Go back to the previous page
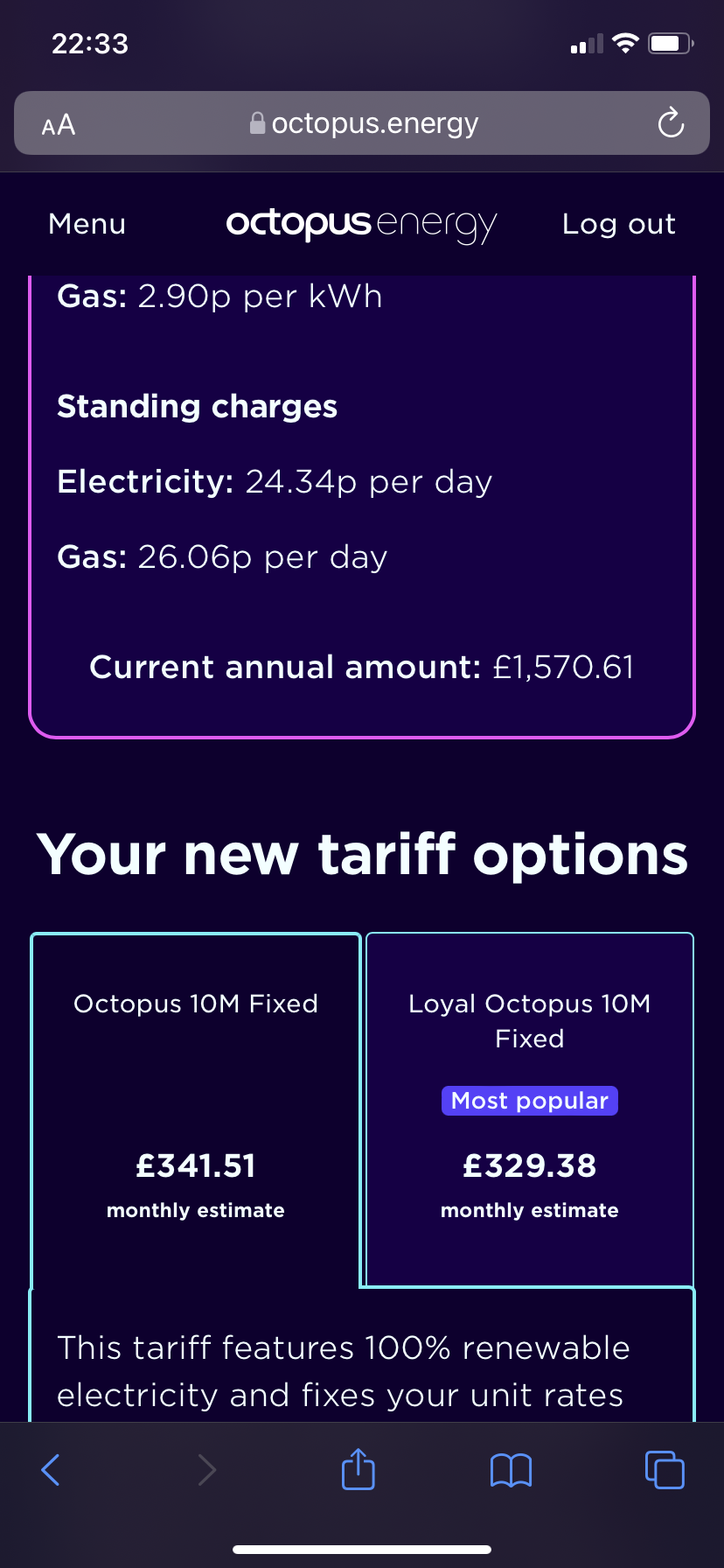 [x=51, y=1470]
